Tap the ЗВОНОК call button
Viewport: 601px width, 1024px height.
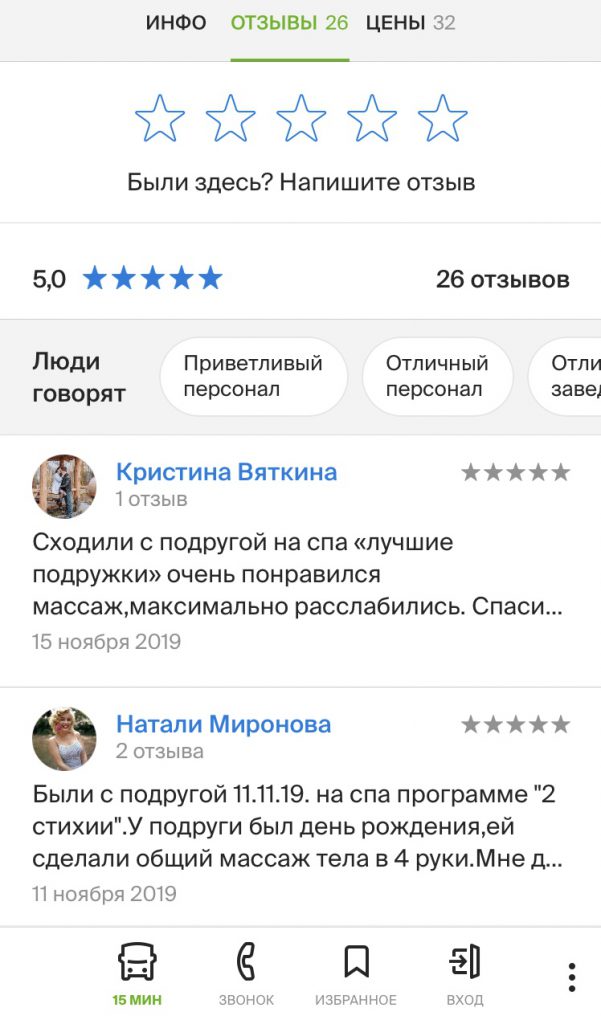click(x=246, y=973)
